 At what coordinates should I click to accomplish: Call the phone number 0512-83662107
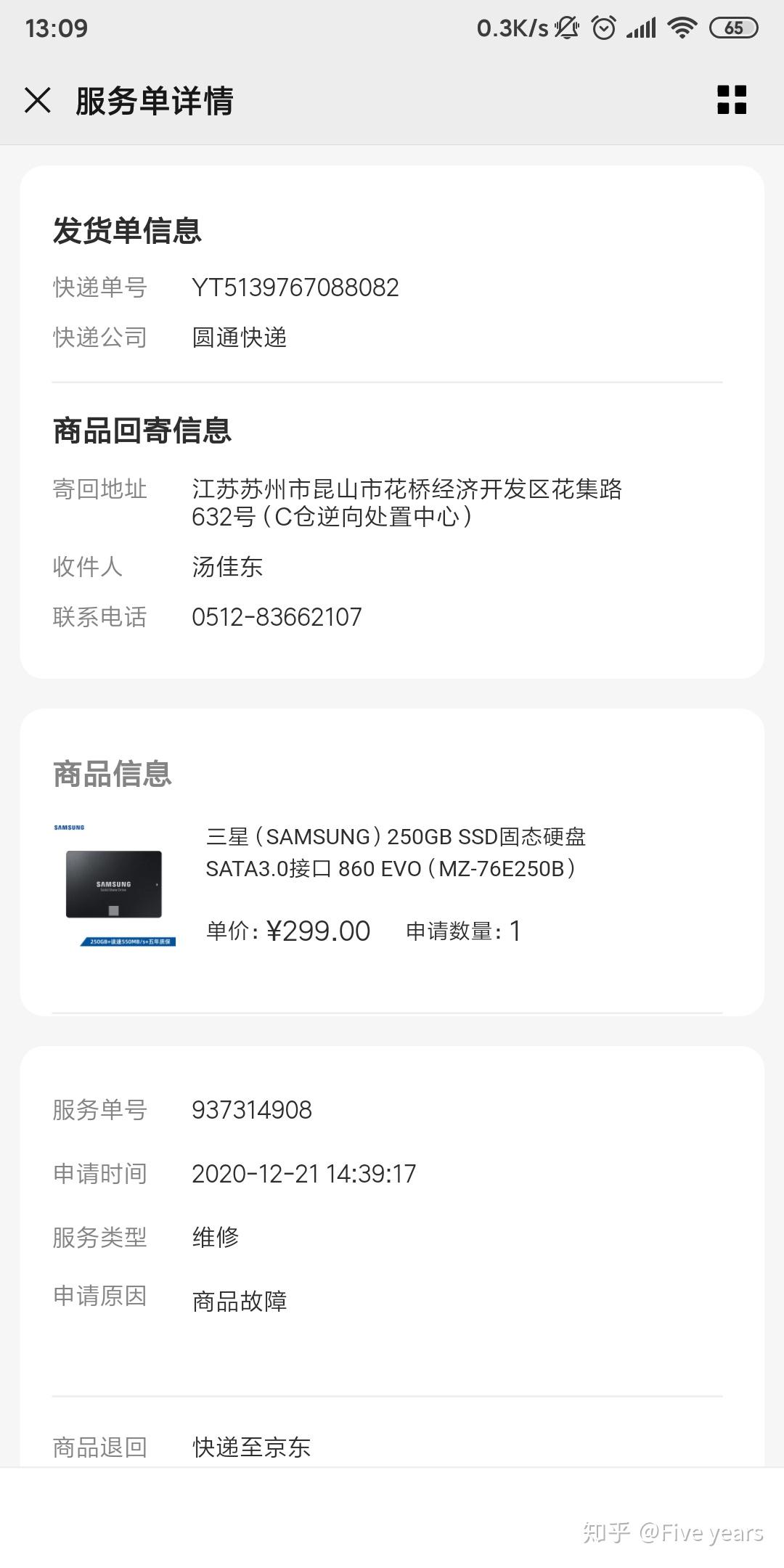tap(276, 617)
